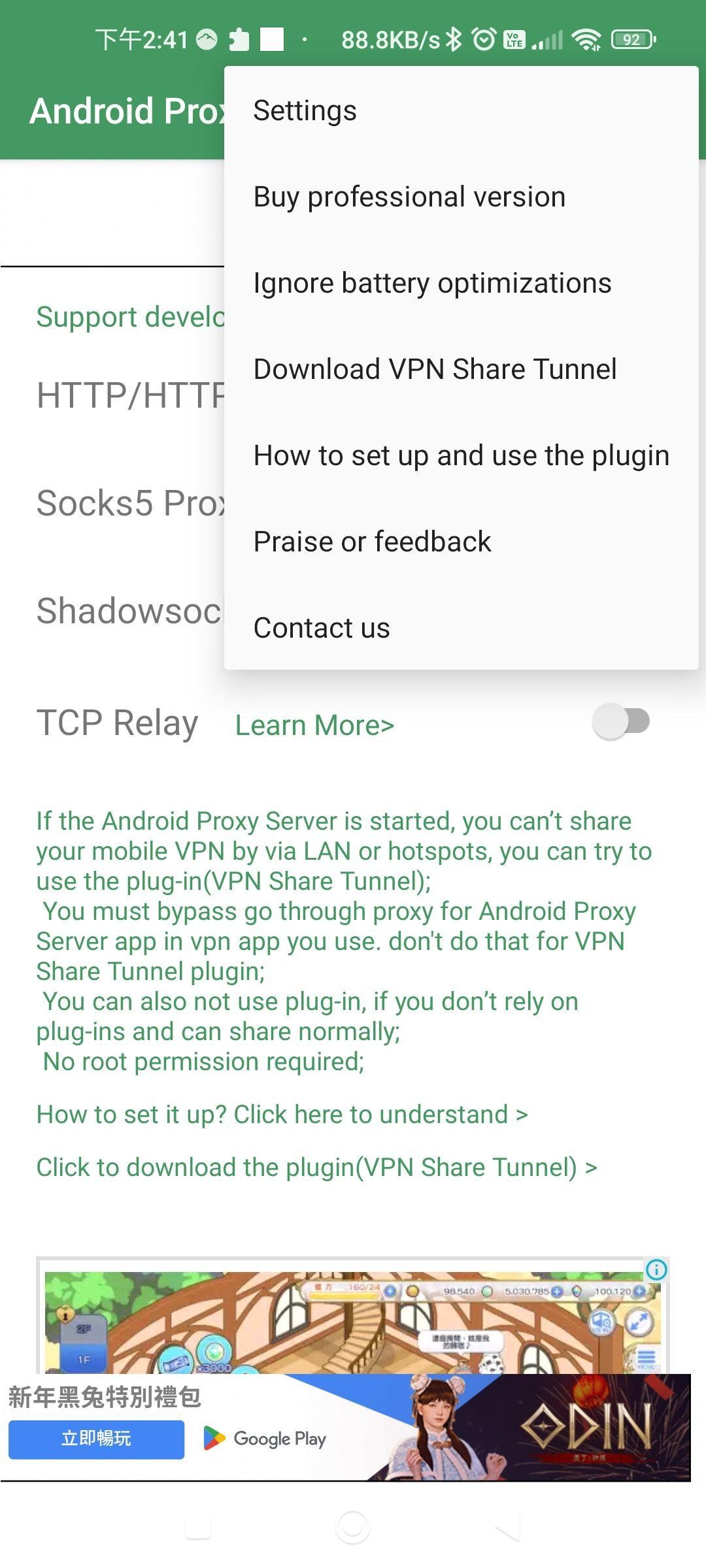Screen dimensions: 706x1568
Task: Toggle the TCP Relay switch
Action: [621, 721]
